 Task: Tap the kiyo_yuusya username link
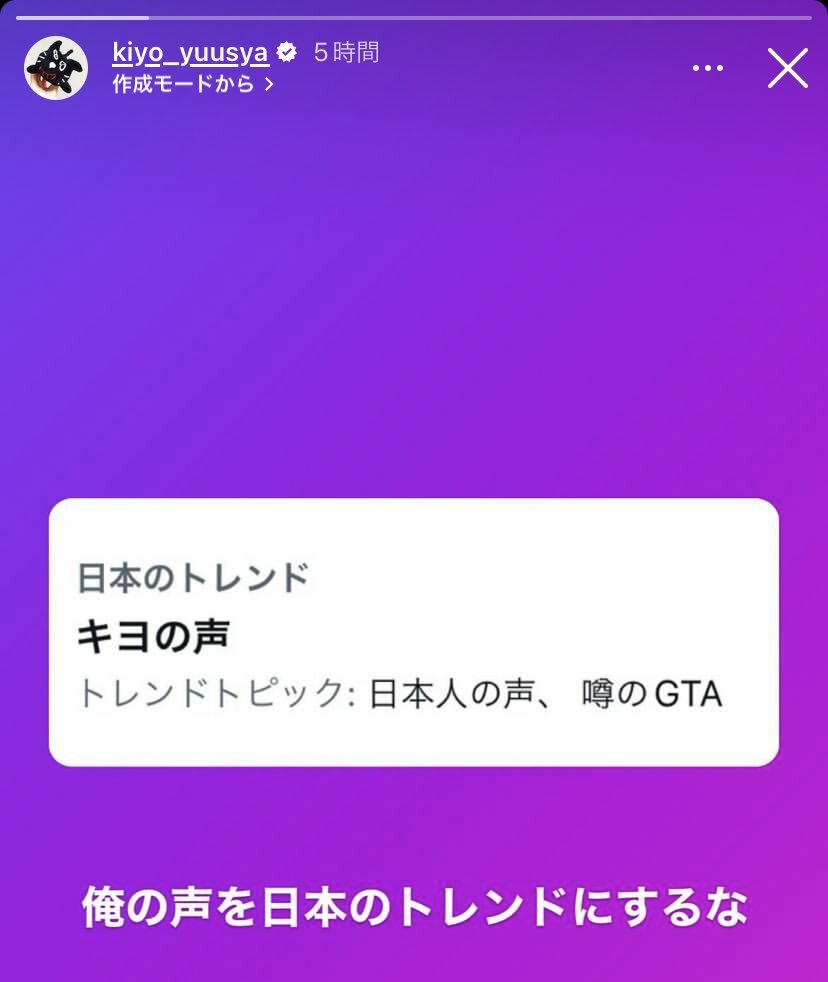coord(190,53)
